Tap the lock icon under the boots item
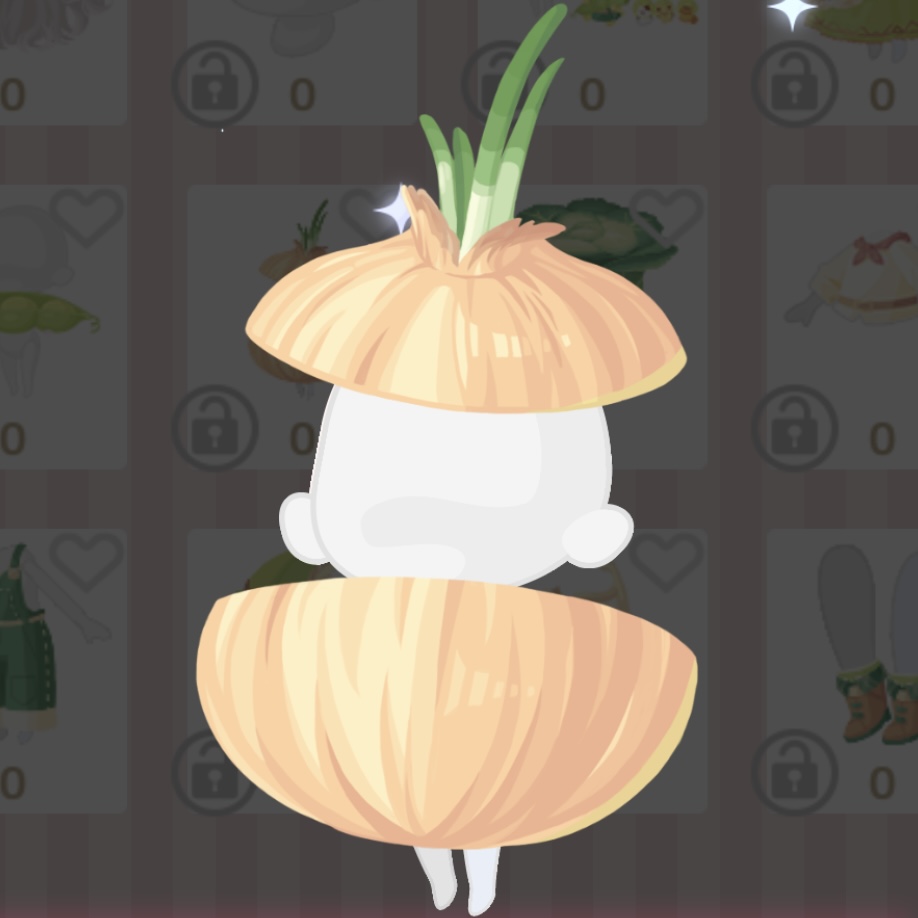Screen dimensions: 918x918 (x=794, y=772)
